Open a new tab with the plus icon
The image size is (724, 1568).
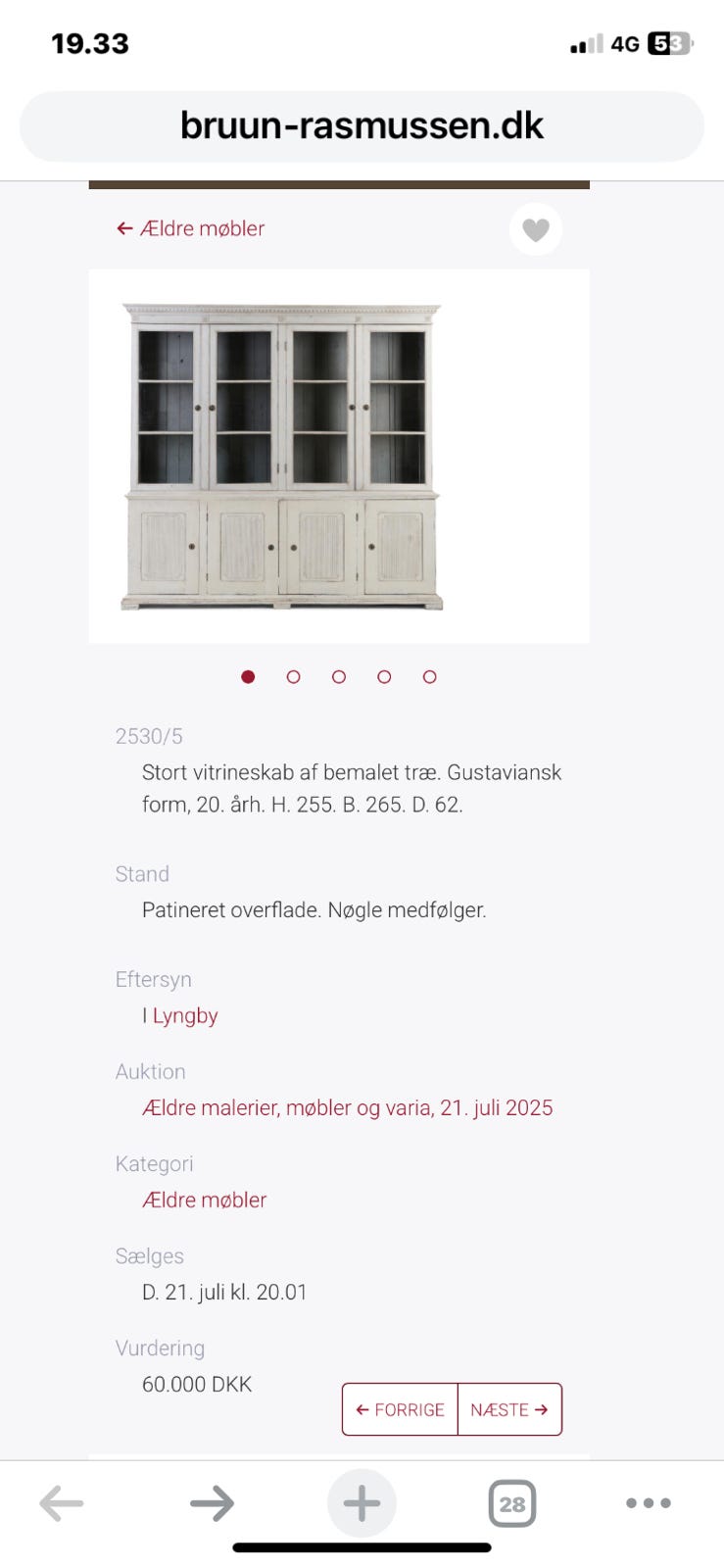pos(362,1502)
